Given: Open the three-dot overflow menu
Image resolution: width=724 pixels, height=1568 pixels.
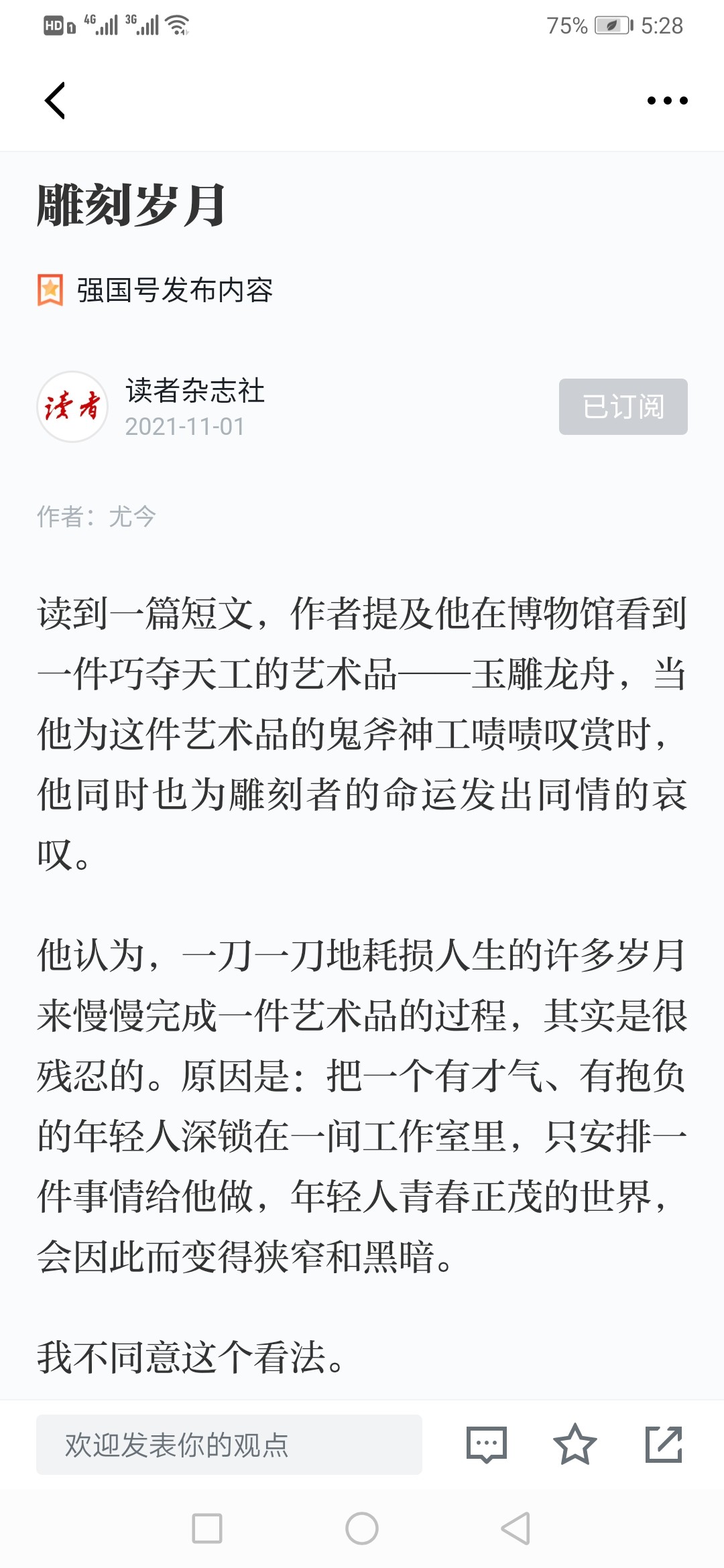Looking at the screenshot, I should [667, 101].
